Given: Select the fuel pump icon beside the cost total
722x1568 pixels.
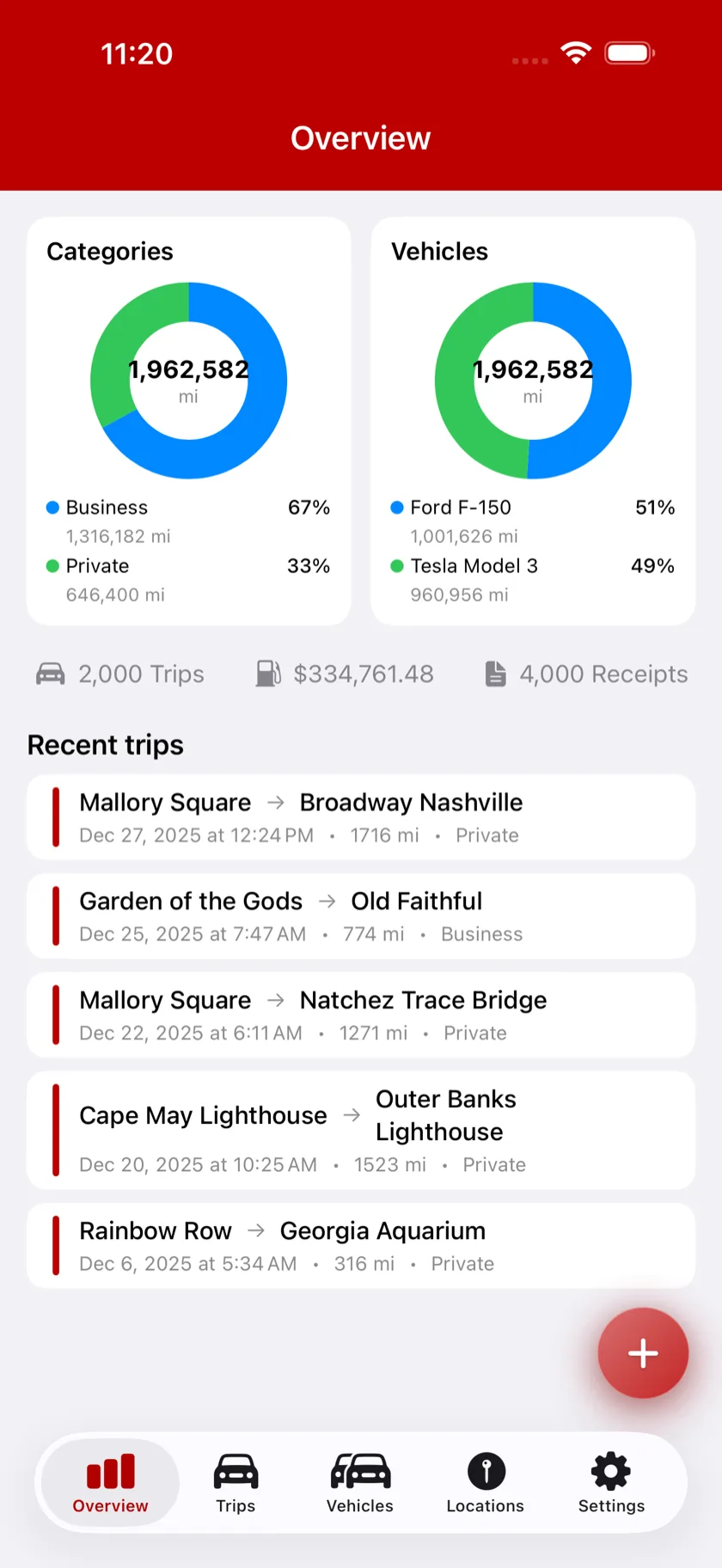Looking at the screenshot, I should coord(268,674).
